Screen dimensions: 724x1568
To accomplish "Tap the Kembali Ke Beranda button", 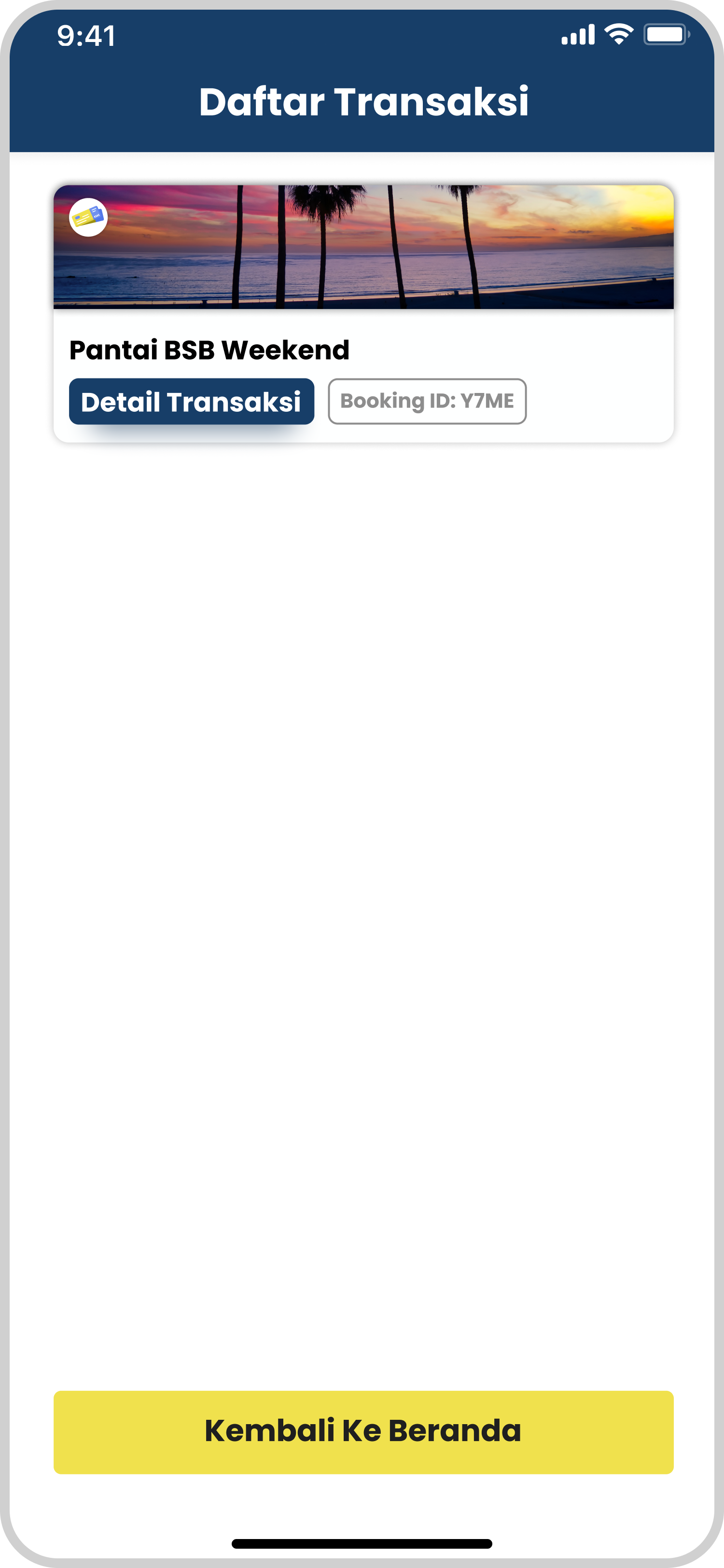I will (x=363, y=1432).
